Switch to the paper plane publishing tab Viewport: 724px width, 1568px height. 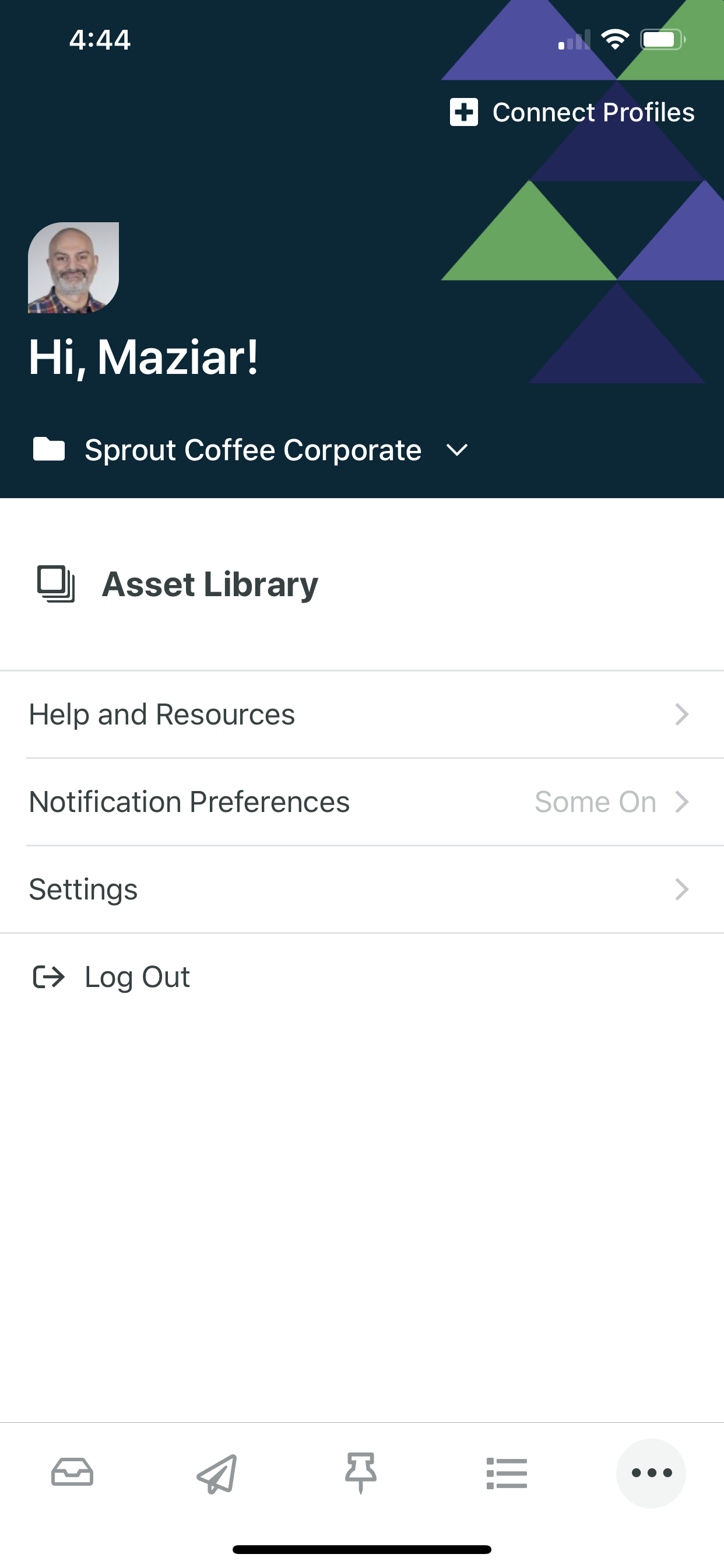[217, 1473]
